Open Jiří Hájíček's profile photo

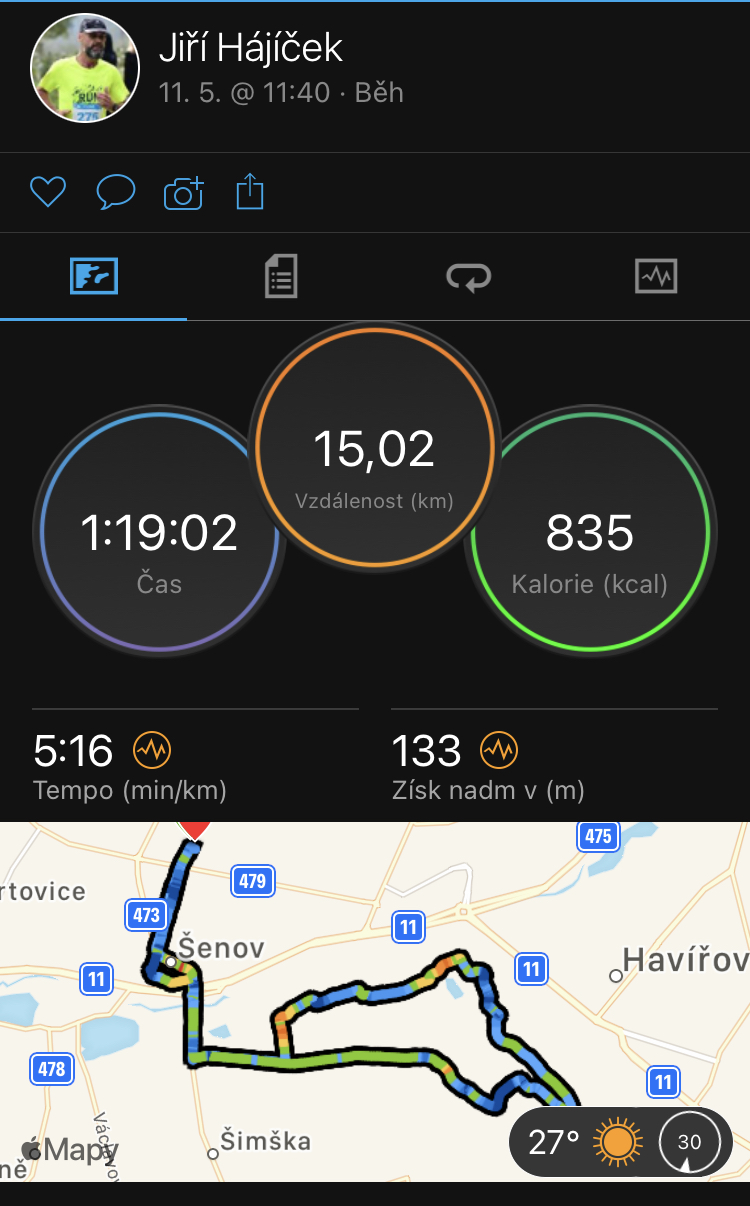[85, 68]
